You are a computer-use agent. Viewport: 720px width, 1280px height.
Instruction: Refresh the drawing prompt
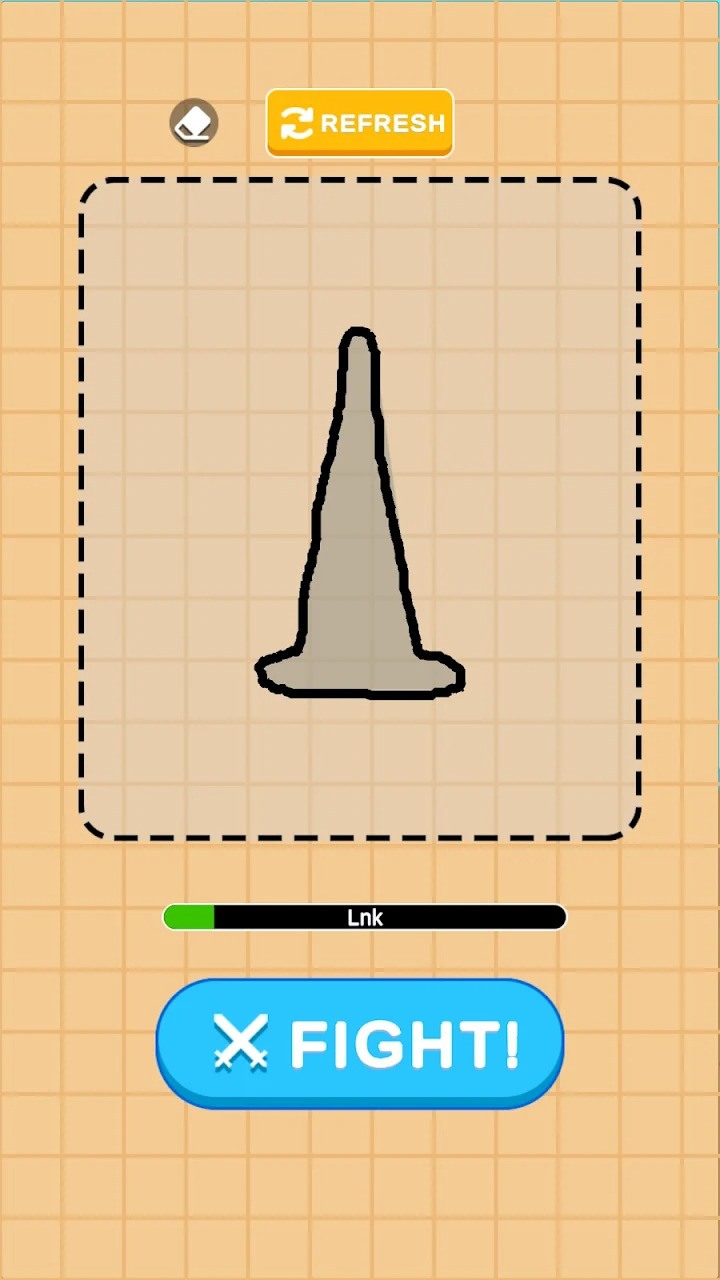tap(360, 123)
